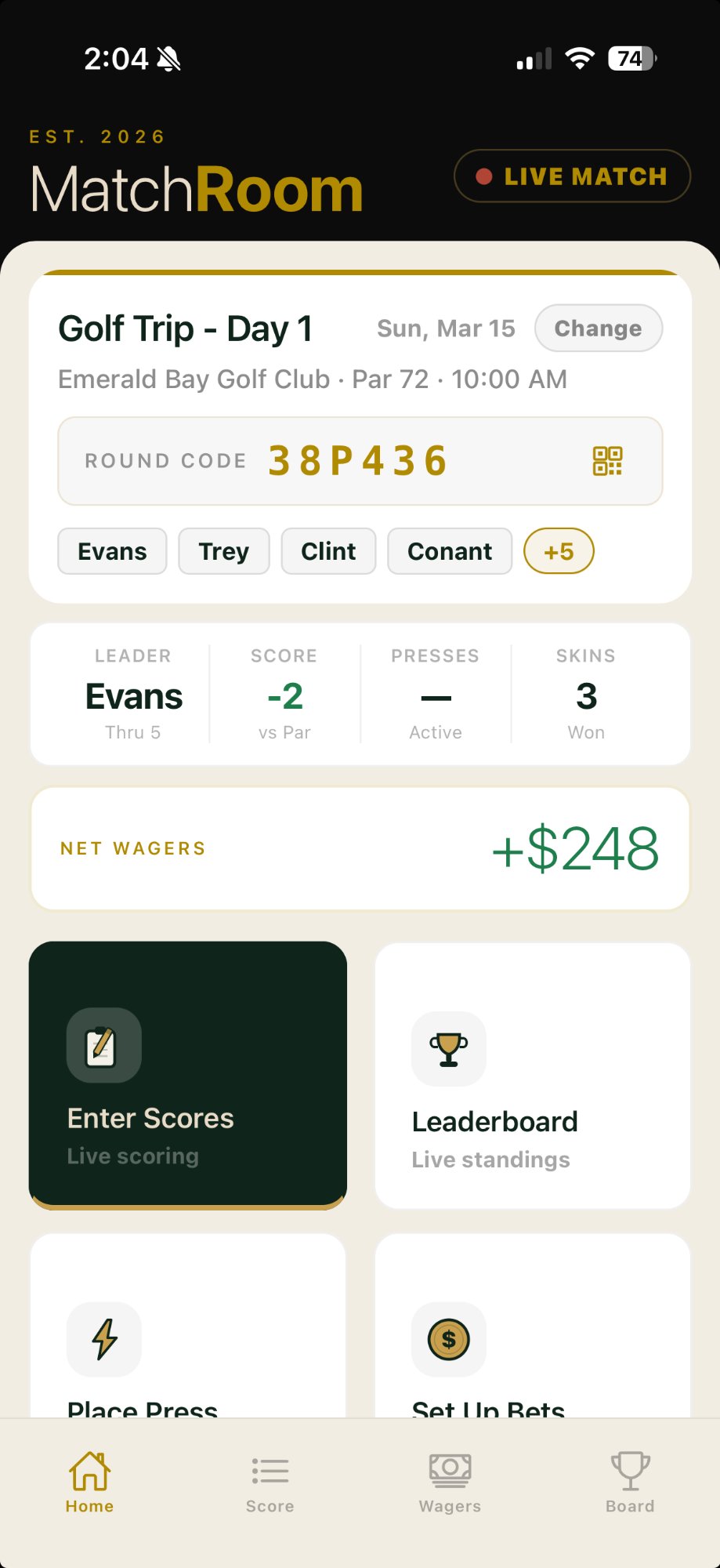Go to the Home tab

click(89, 1482)
